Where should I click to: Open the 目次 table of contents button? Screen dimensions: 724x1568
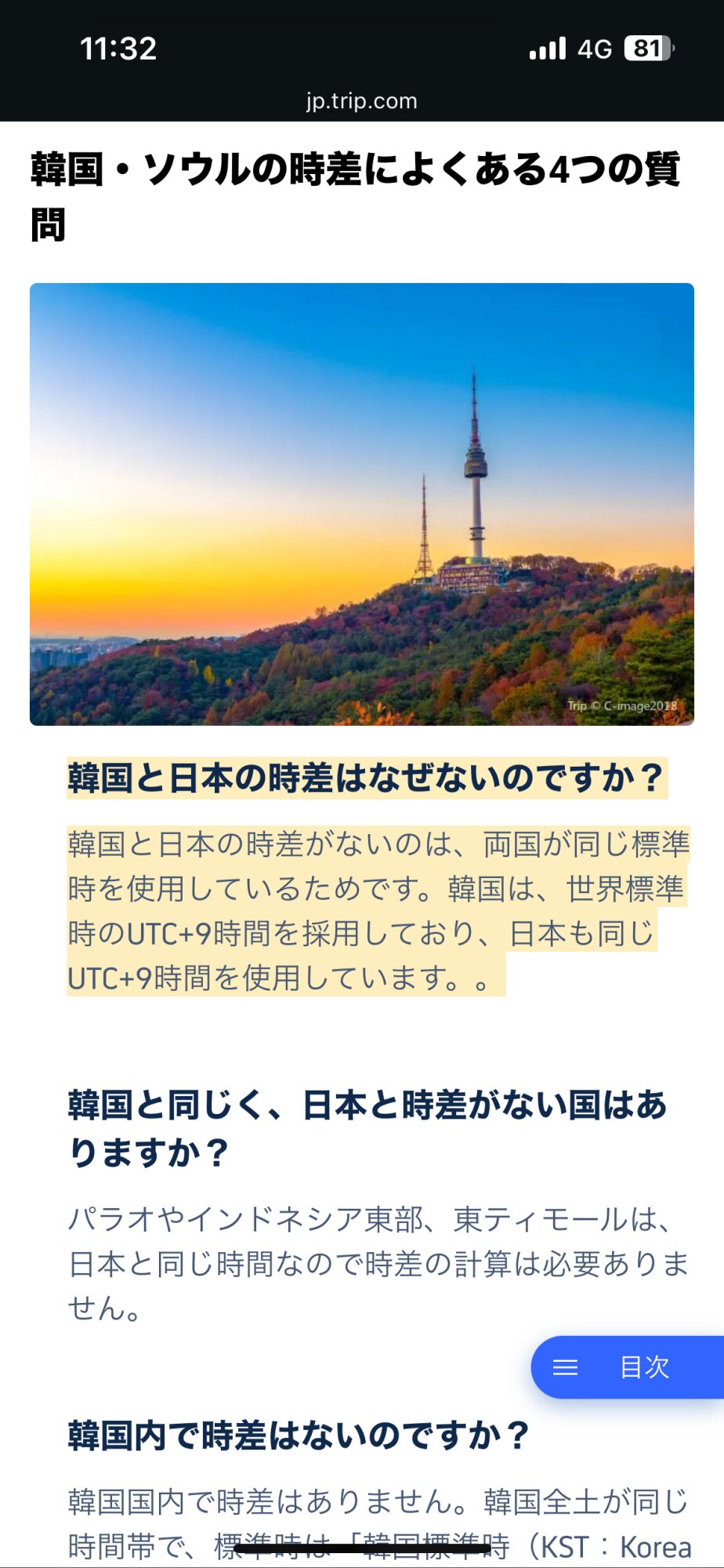click(628, 1367)
